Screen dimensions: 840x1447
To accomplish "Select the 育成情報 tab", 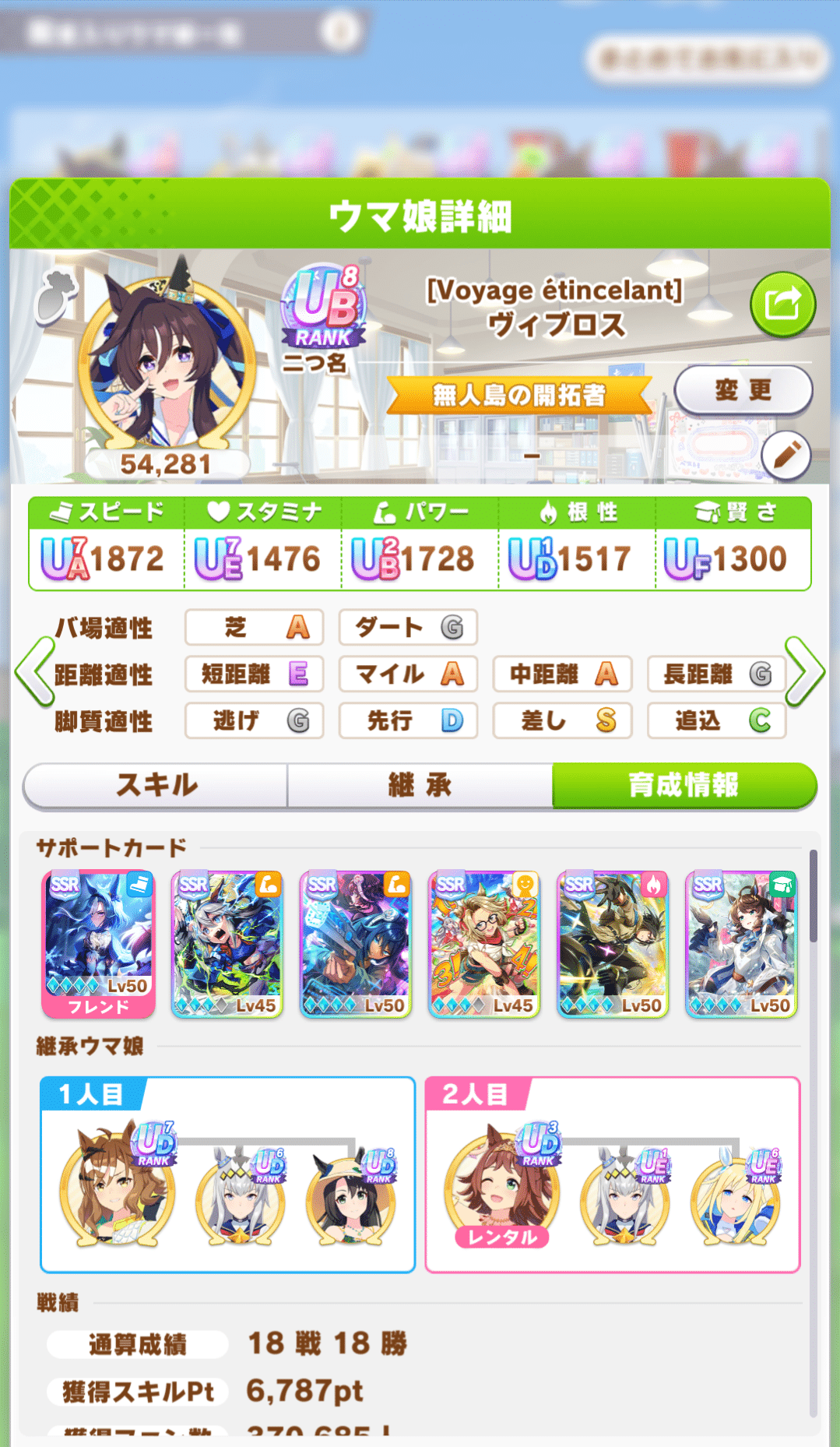I will click(684, 785).
